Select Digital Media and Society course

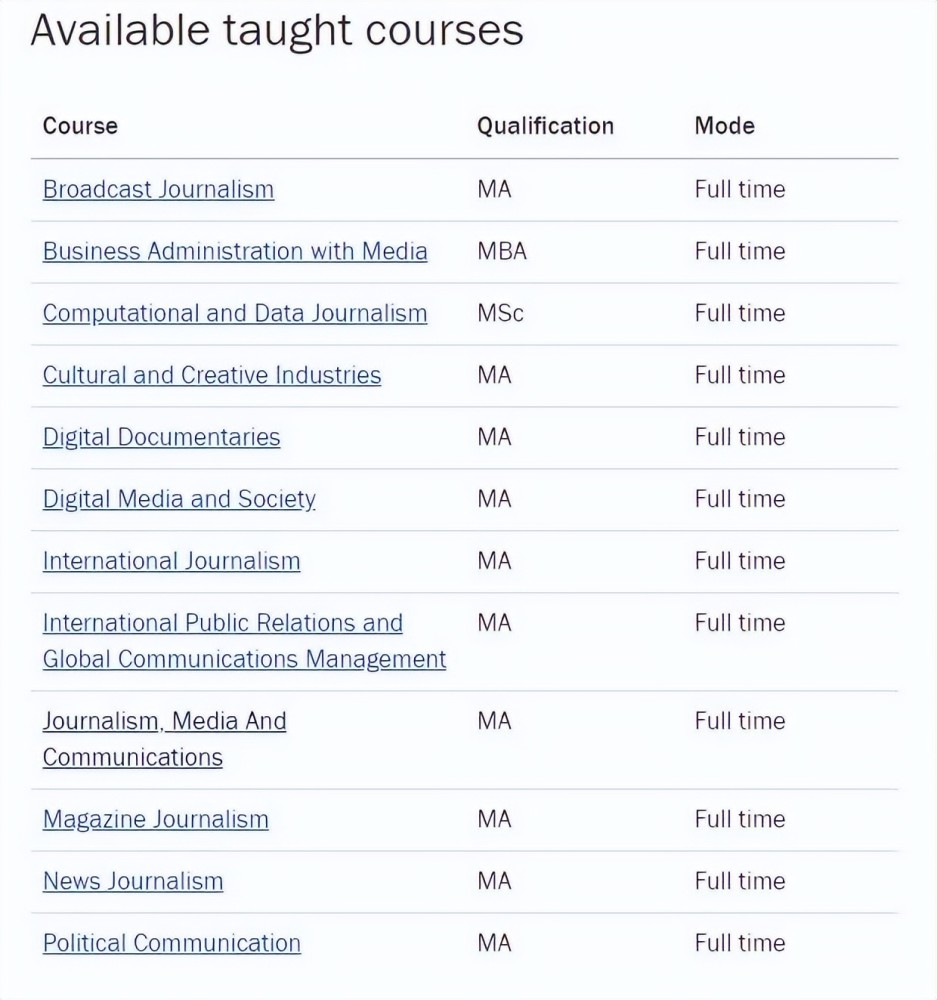(179, 499)
